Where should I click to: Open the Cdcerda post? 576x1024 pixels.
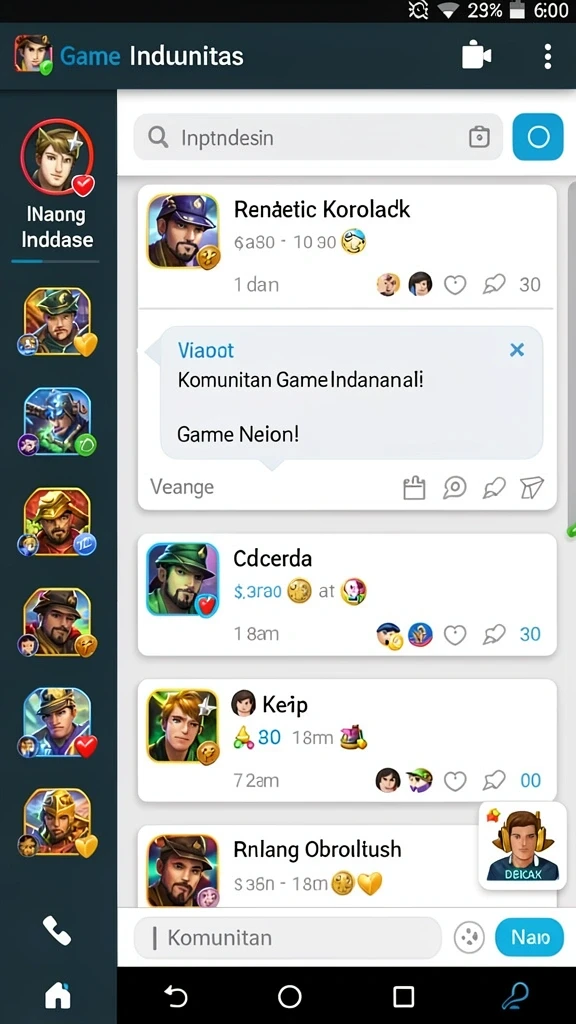347,594
